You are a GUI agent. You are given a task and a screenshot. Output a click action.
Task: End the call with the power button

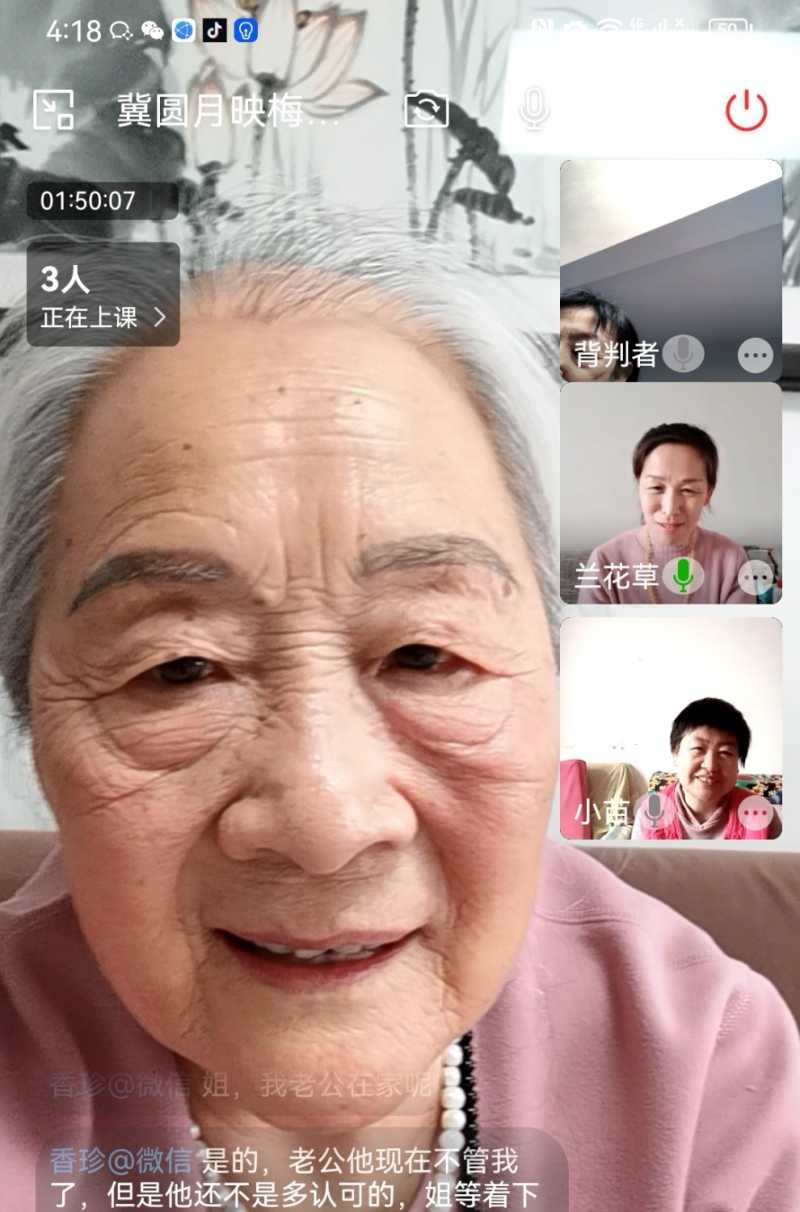click(x=746, y=110)
